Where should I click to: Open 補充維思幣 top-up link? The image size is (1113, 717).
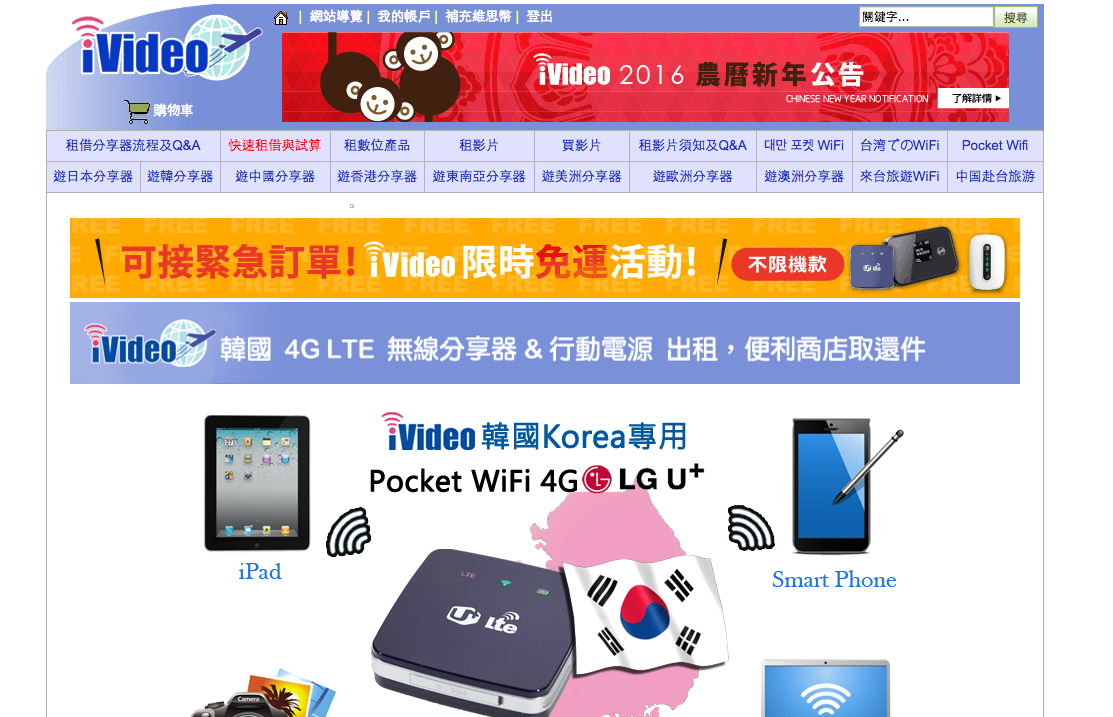478,17
